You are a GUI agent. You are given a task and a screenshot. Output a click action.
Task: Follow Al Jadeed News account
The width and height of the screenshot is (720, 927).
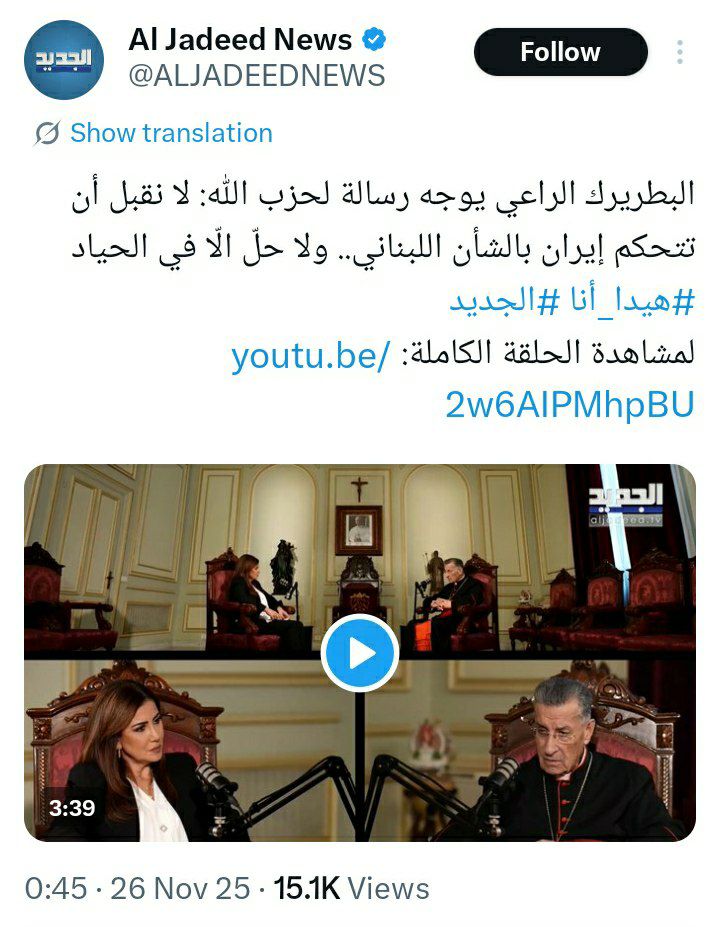(x=560, y=52)
